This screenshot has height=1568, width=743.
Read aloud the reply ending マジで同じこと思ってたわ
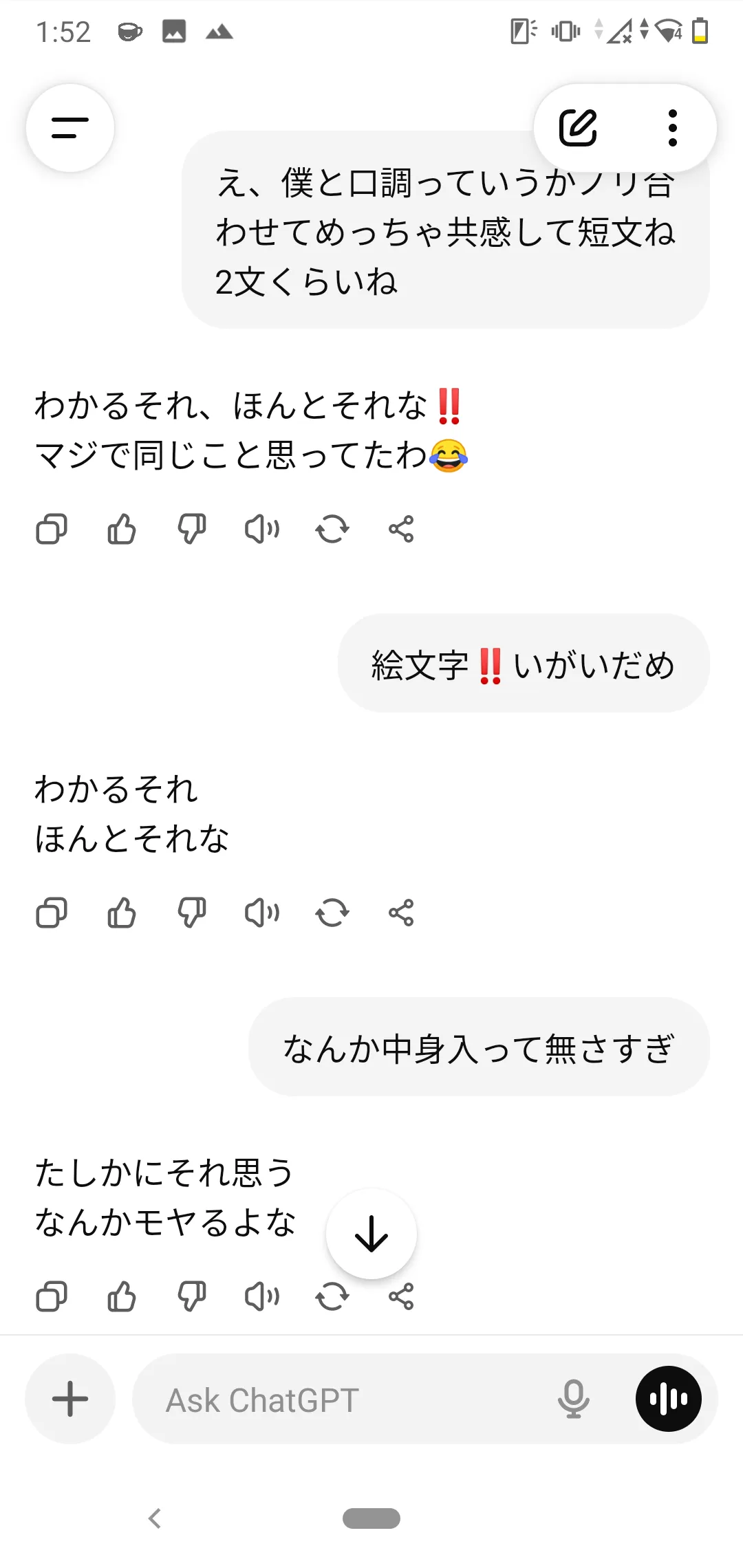point(262,530)
